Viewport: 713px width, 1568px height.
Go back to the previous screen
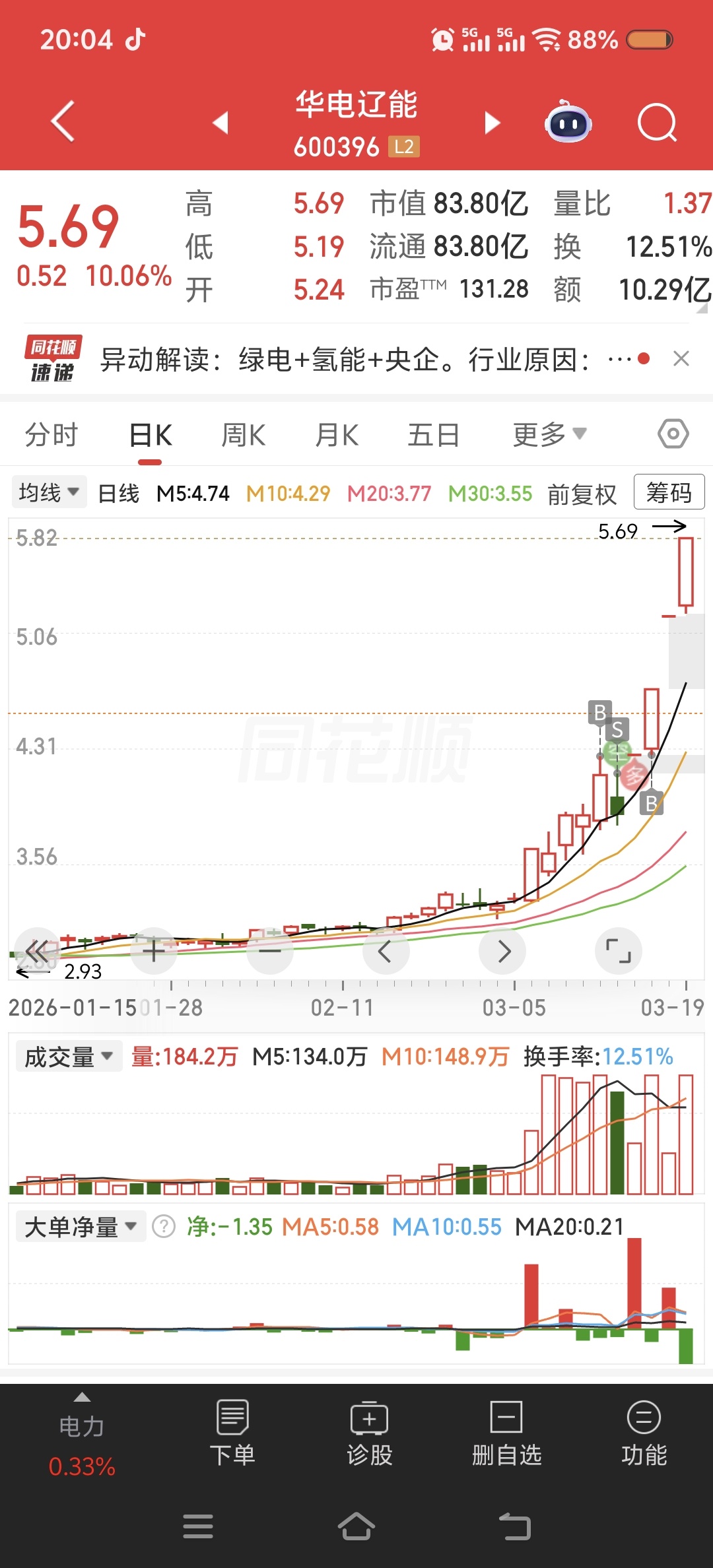(x=63, y=121)
